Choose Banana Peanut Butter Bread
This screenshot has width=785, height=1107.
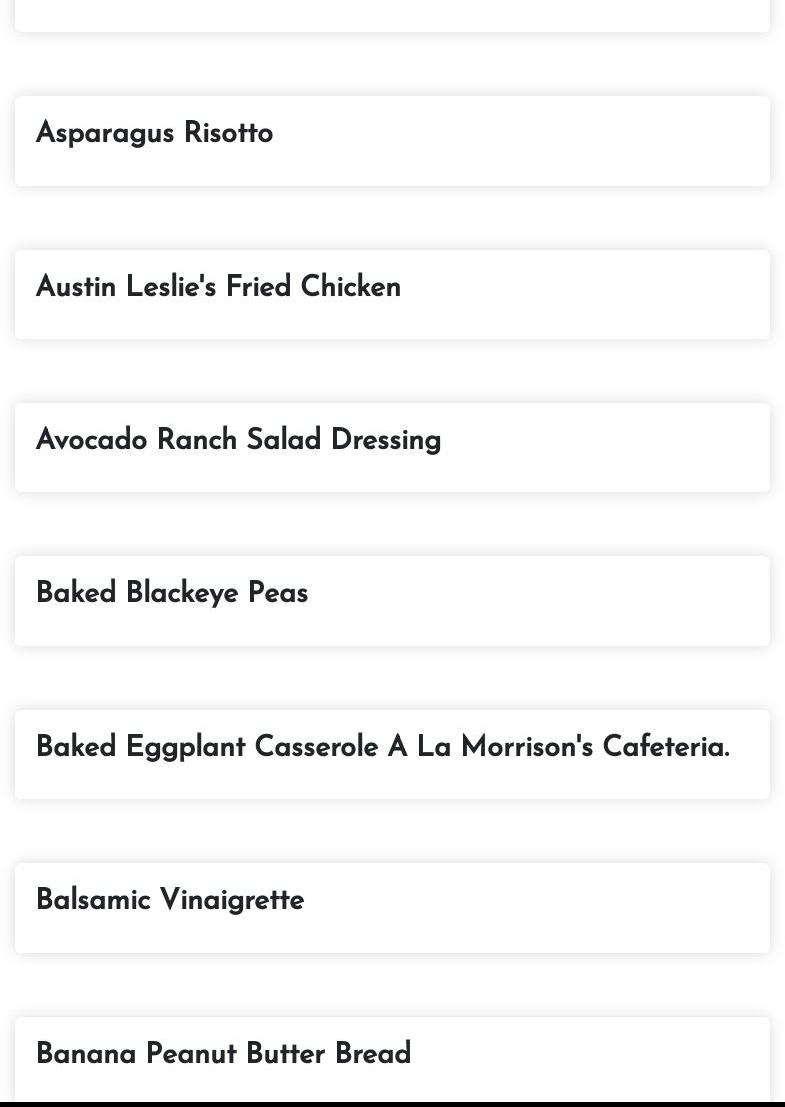pos(224,1054)
